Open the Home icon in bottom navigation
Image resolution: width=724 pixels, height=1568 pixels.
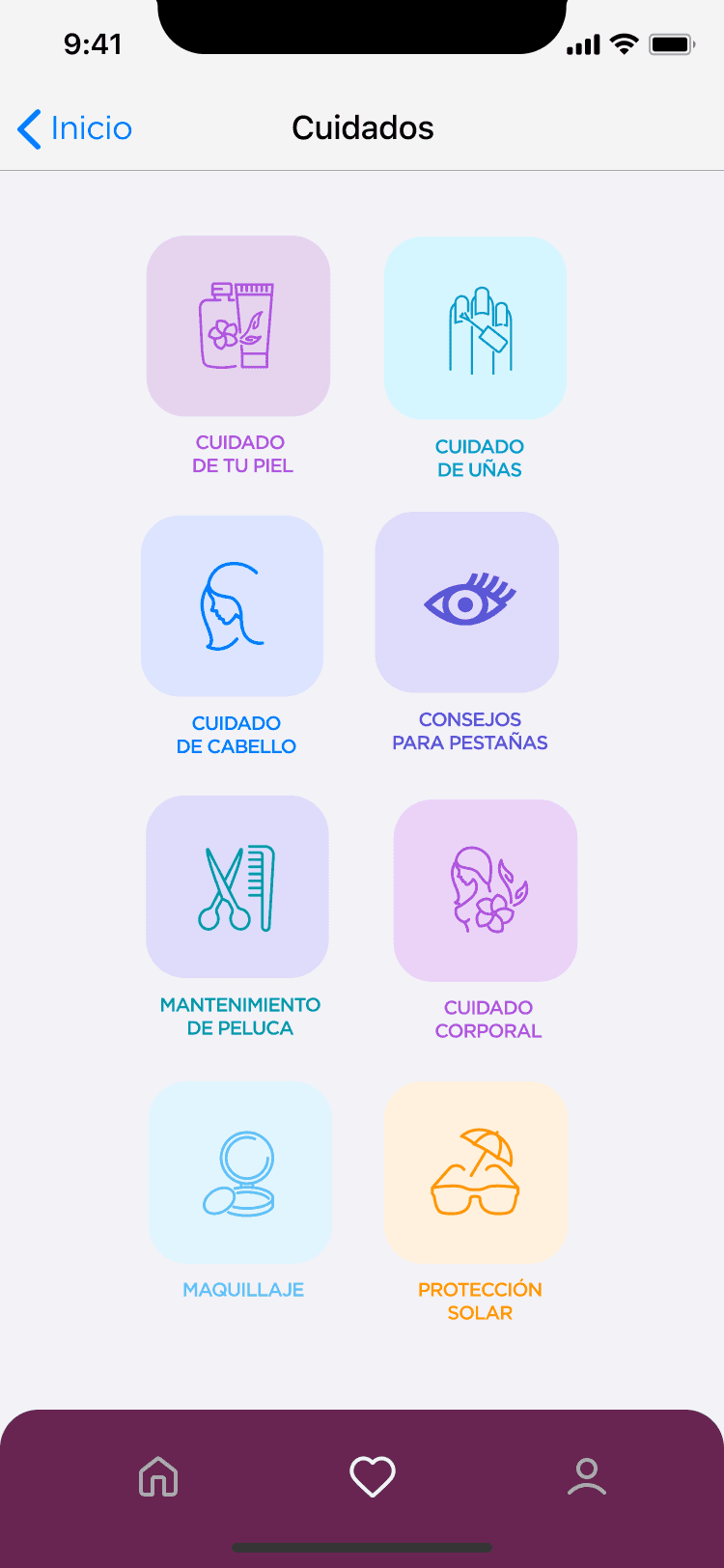(156, 1476)
